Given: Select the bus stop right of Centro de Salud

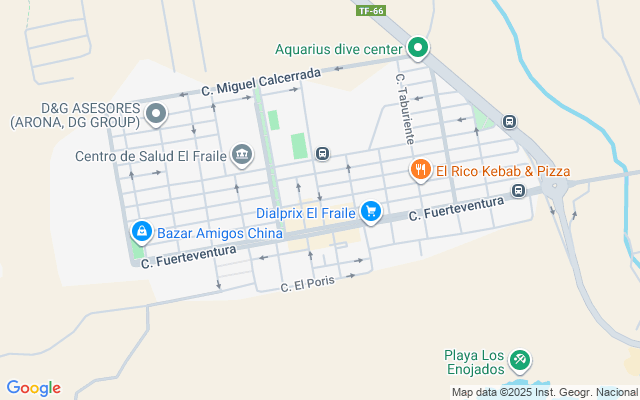Looking at the screenshot, I should coord(322,154).
